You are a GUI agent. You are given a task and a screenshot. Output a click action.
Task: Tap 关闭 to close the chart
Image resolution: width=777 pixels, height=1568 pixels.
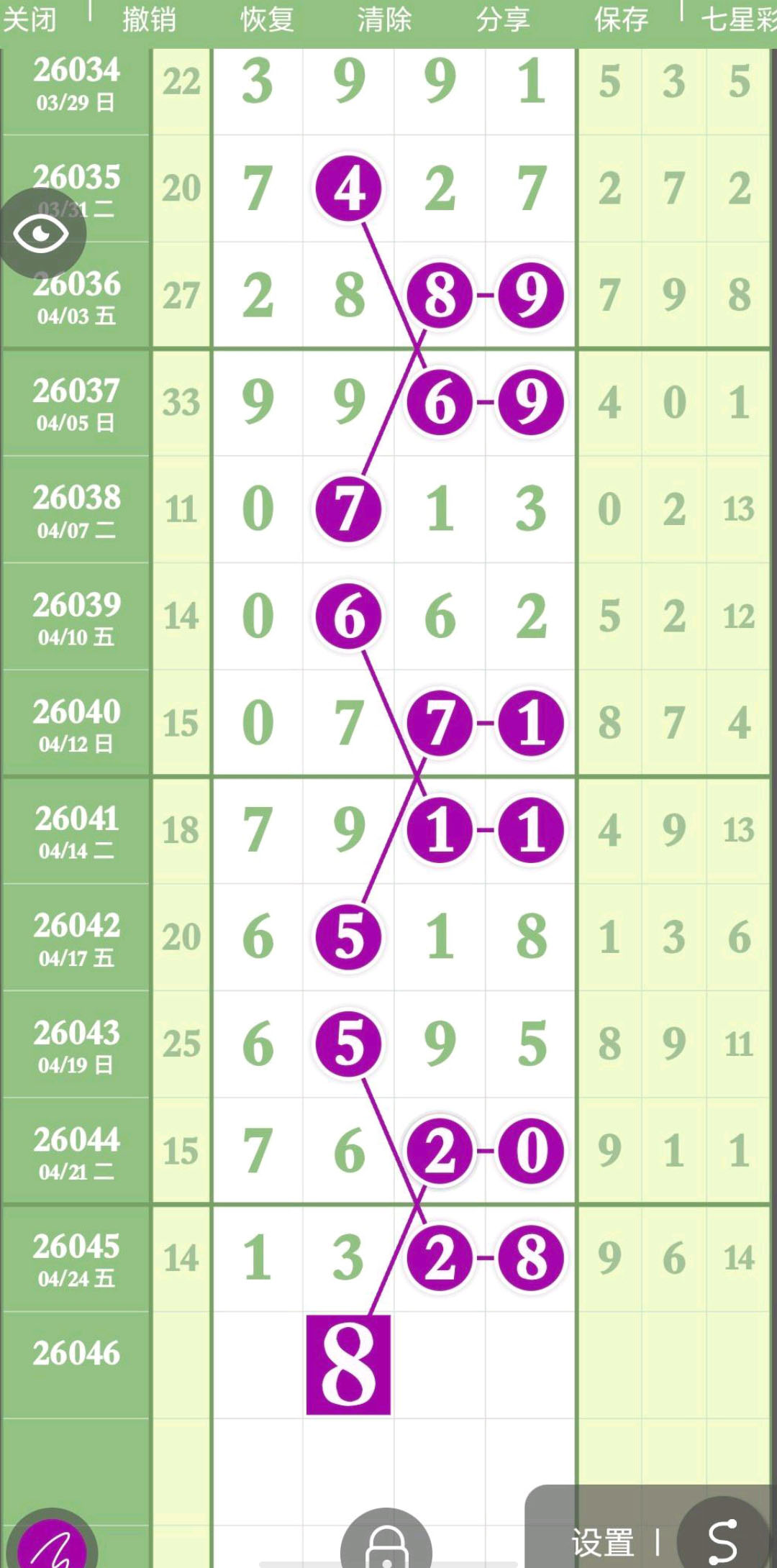point(30,20)
